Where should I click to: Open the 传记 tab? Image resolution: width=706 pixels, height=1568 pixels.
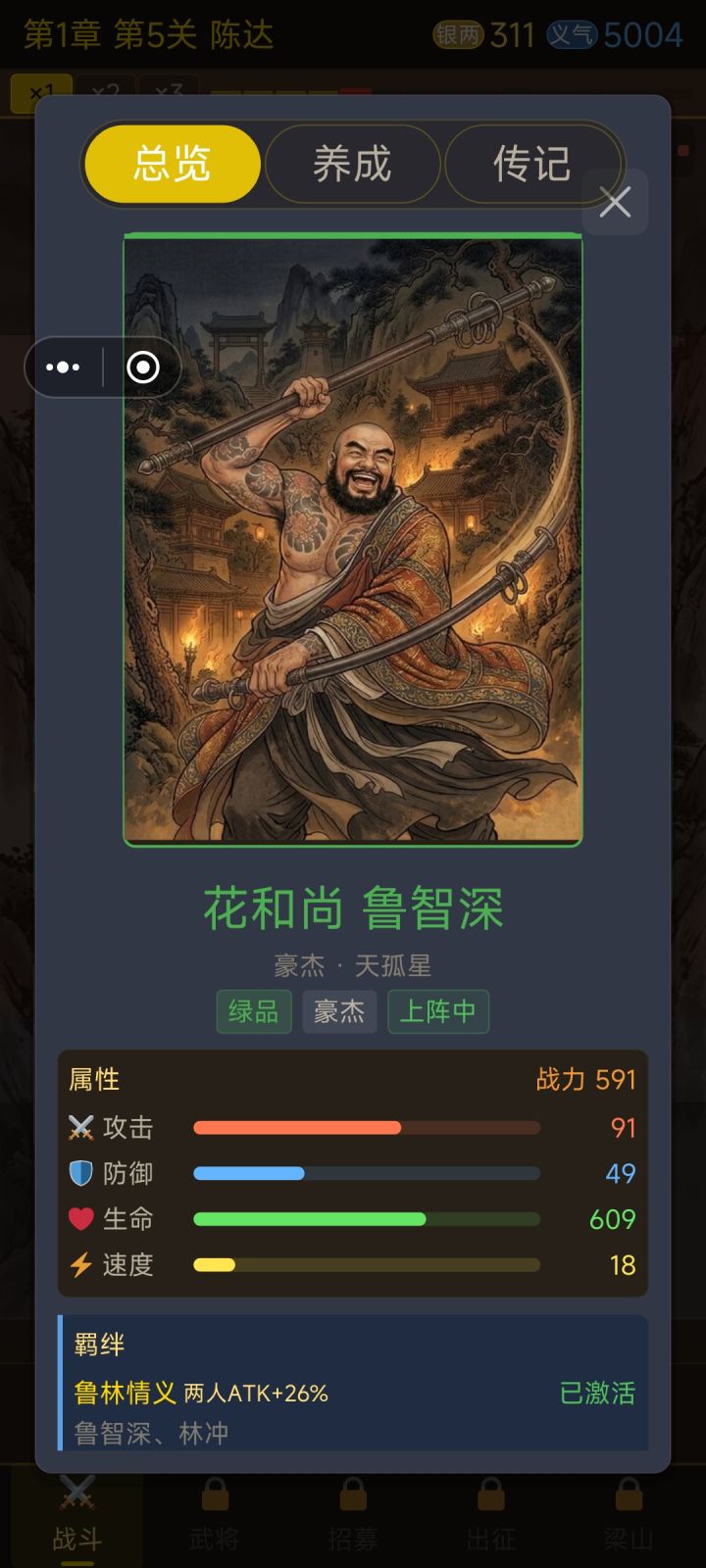[x=532, y=164]
